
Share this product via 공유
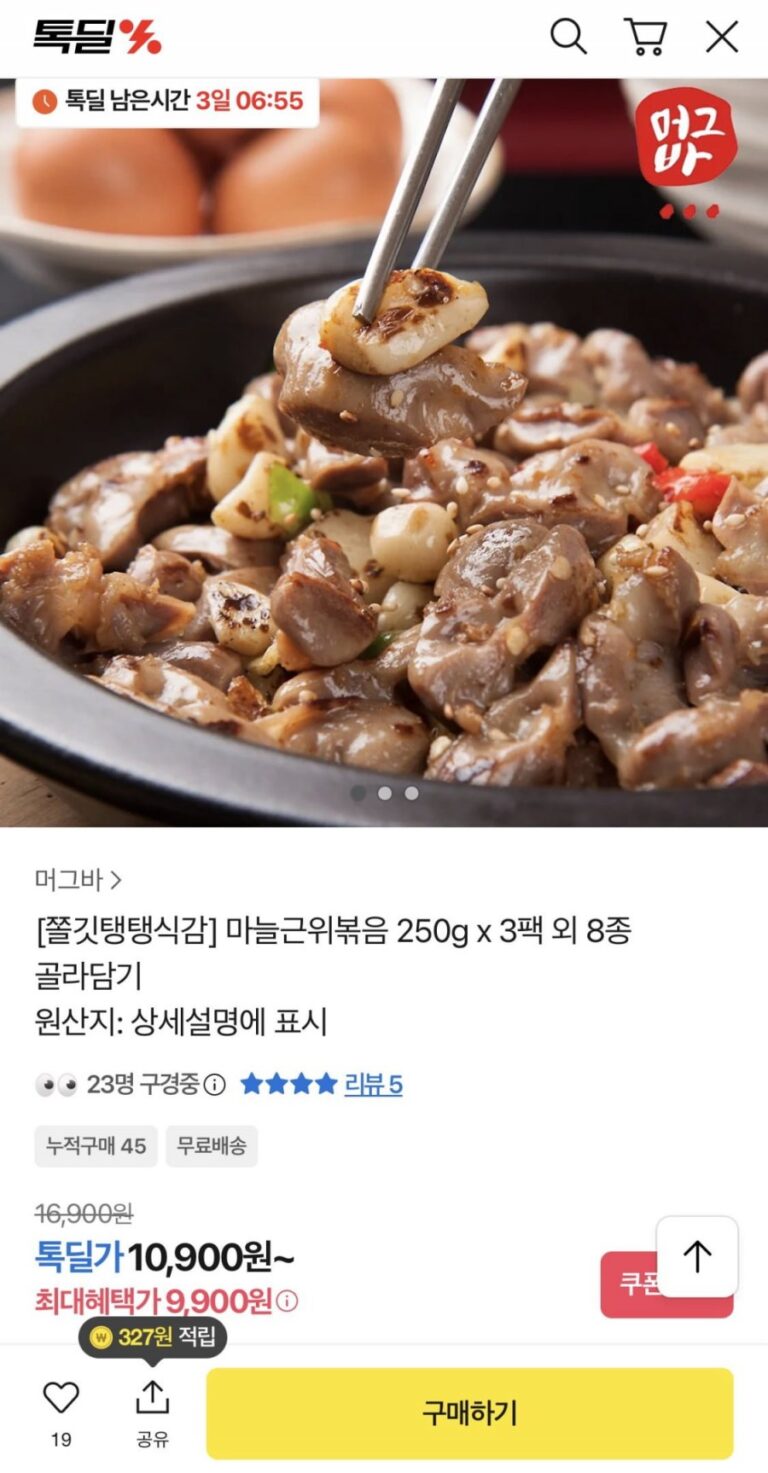tap(152, 1398)
